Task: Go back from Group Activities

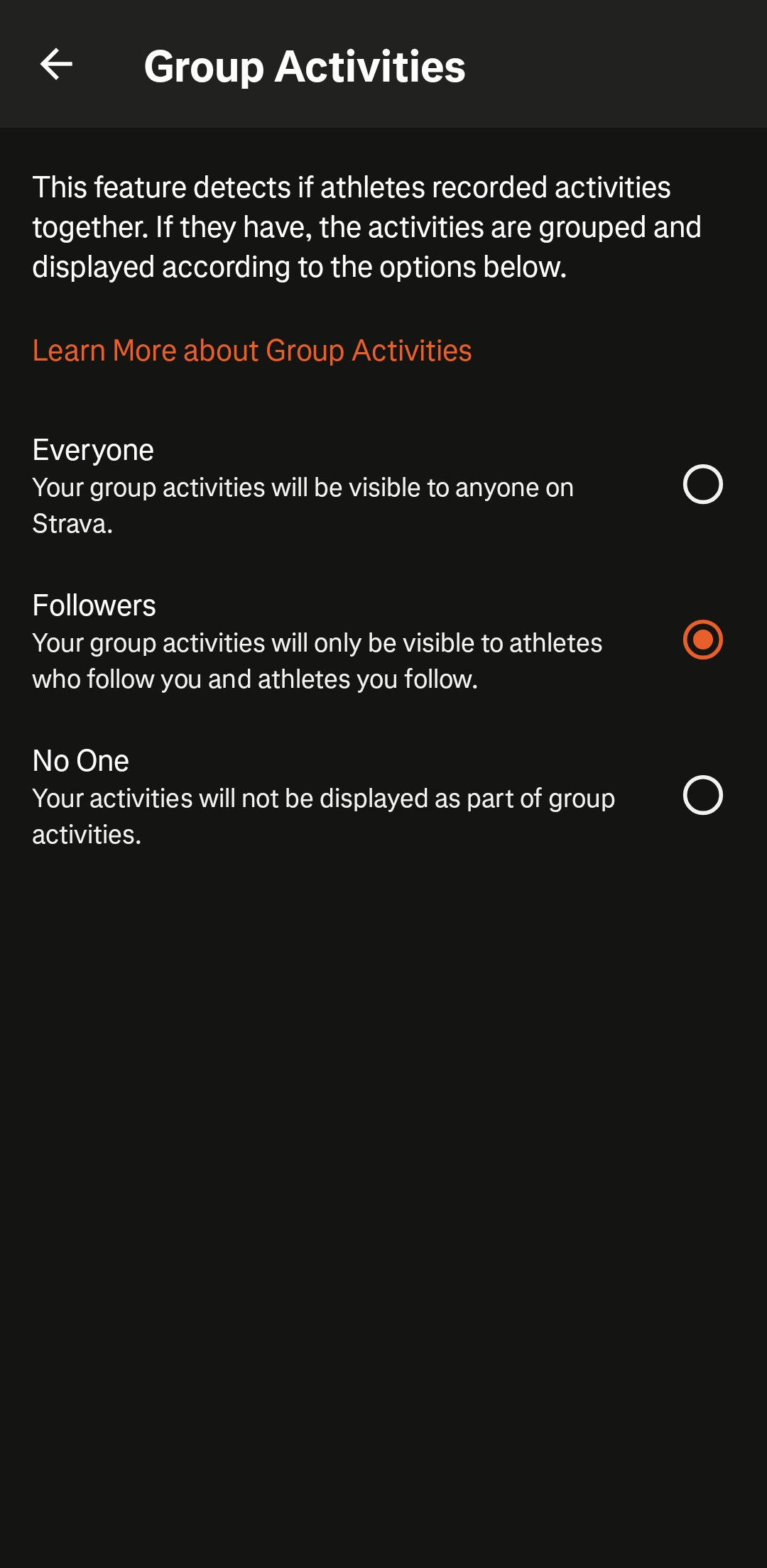Action: point(57,65)
